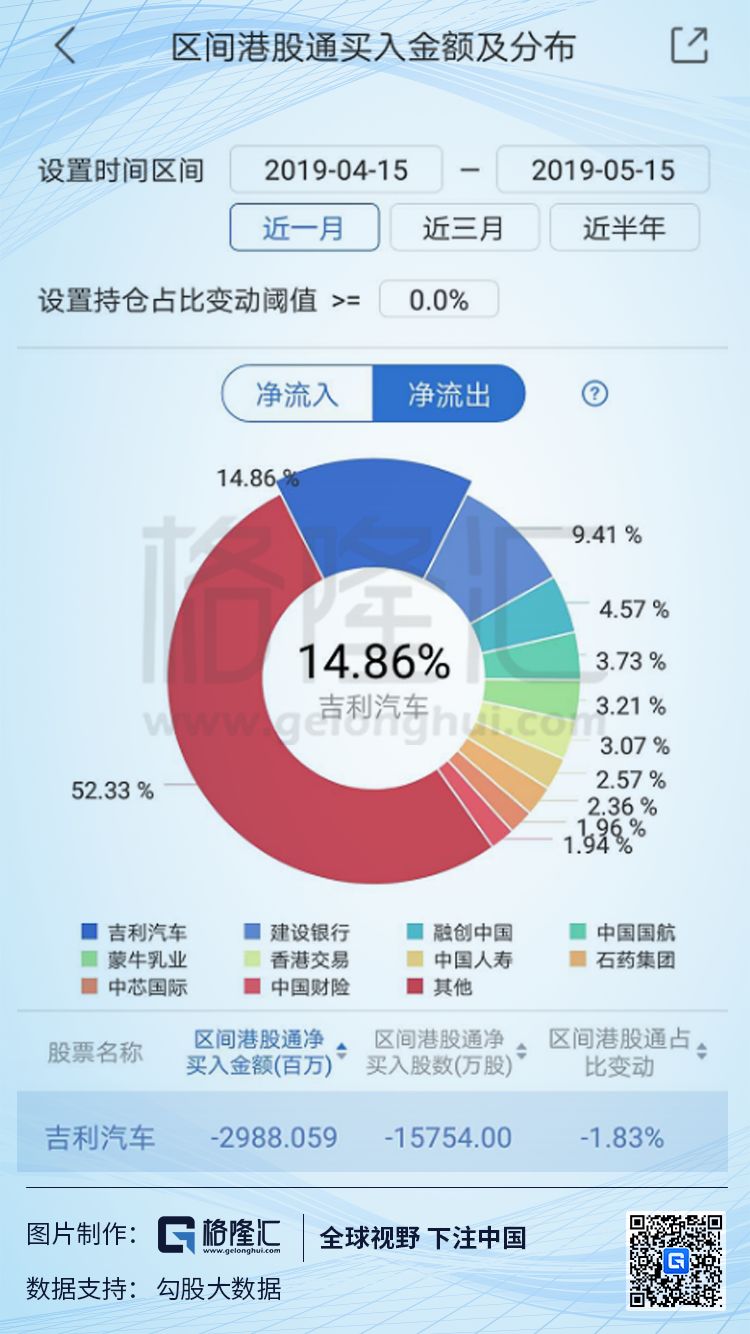
Task: Switch to the 净流出 tab
Action: coord(449,393)
